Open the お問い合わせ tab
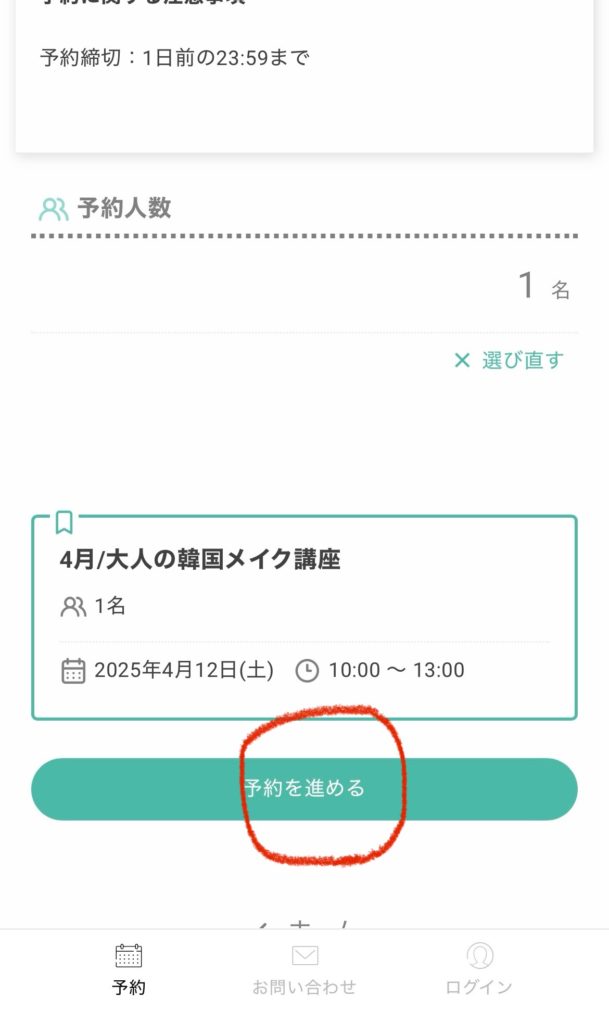Image resolution: width=609 pixels, height=1024 pixels. [304, 969]
